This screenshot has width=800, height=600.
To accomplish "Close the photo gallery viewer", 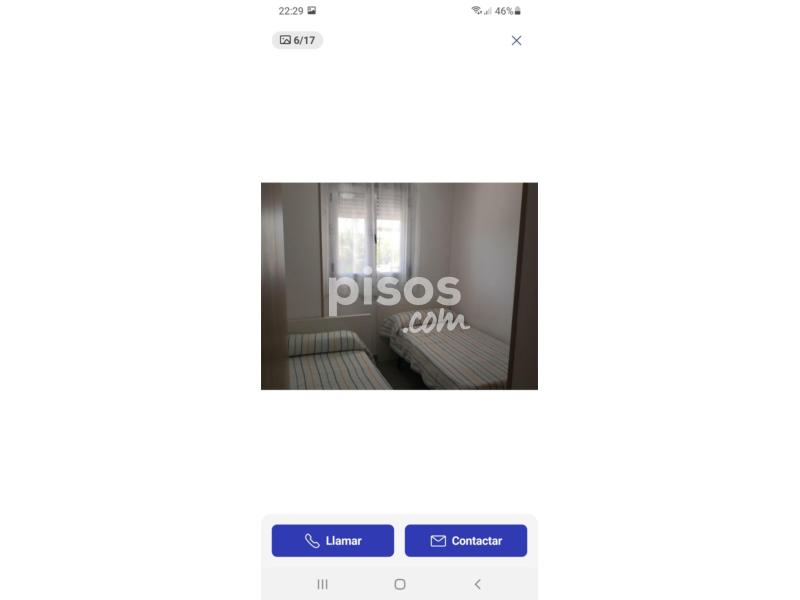I will point(516,41).
